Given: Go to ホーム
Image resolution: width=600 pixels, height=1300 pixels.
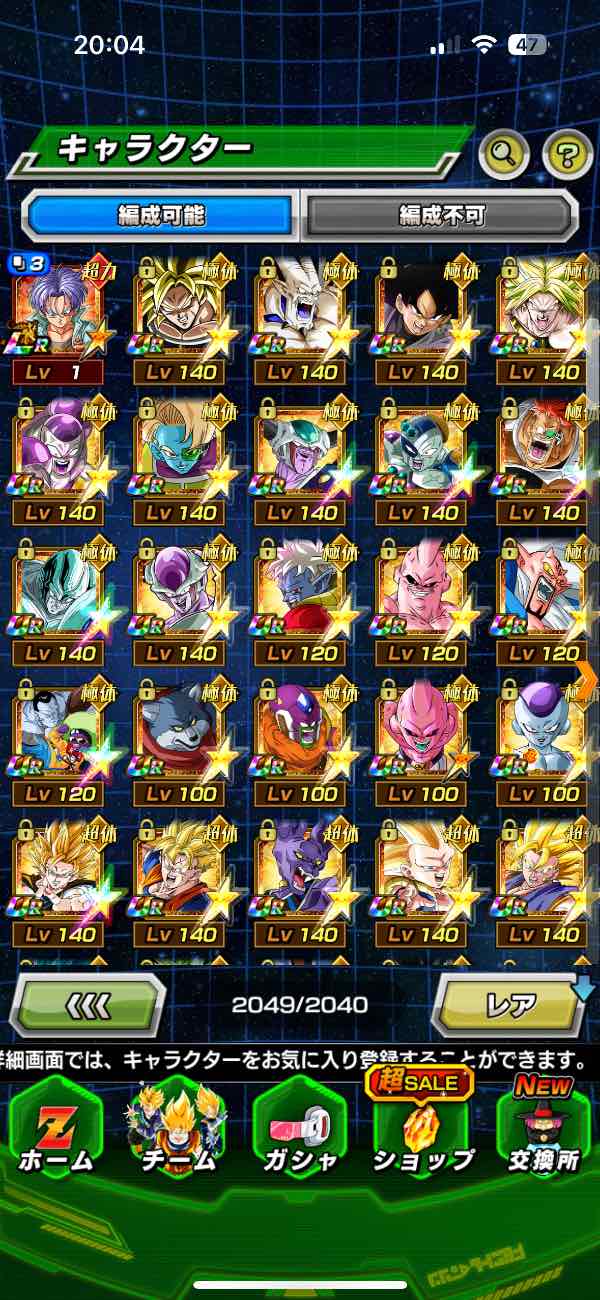Looking at the screenshot, I should tap(55, 1128).
